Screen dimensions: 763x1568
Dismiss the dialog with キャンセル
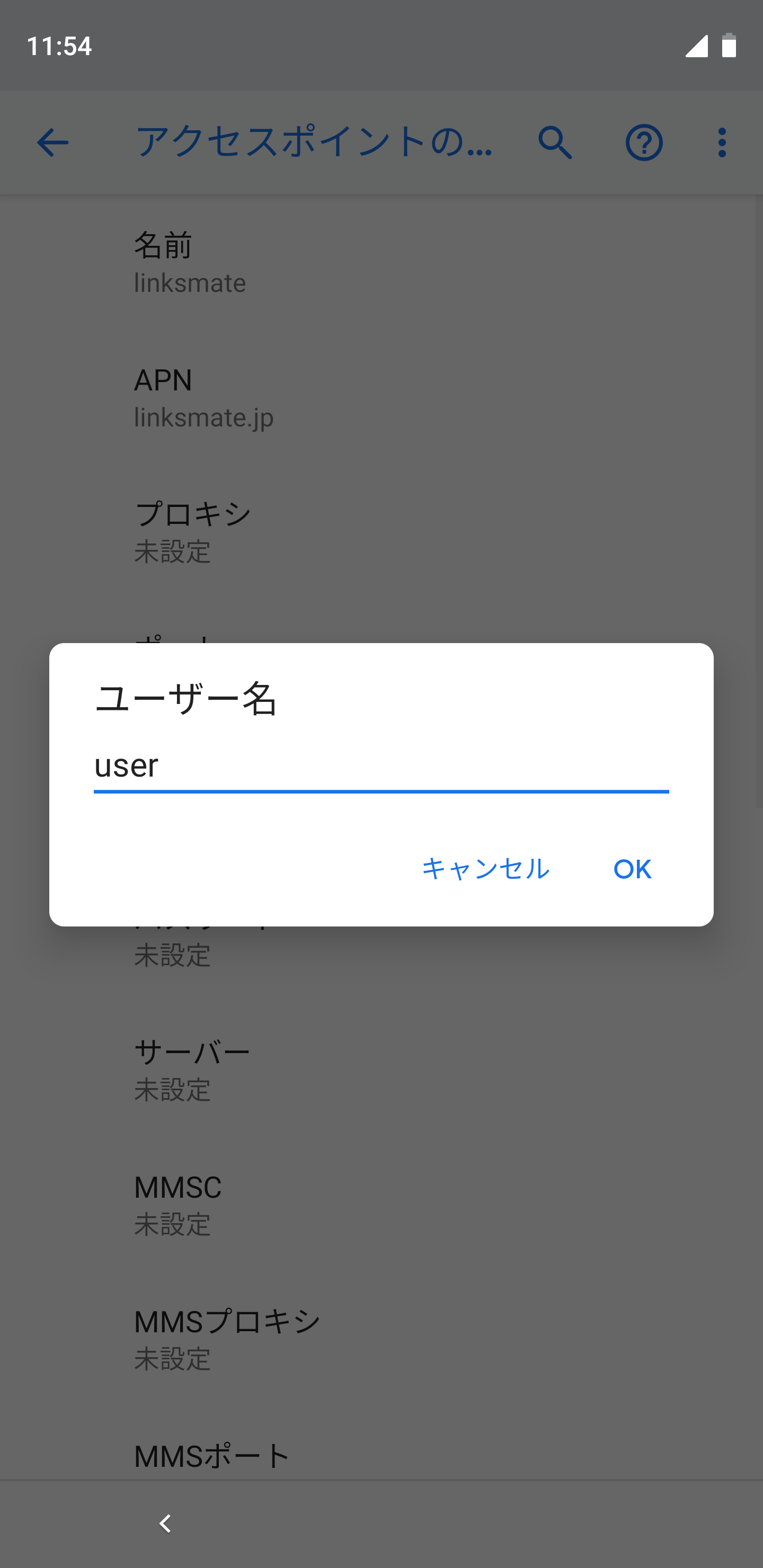pyautogui.click(x=485, y=869)
